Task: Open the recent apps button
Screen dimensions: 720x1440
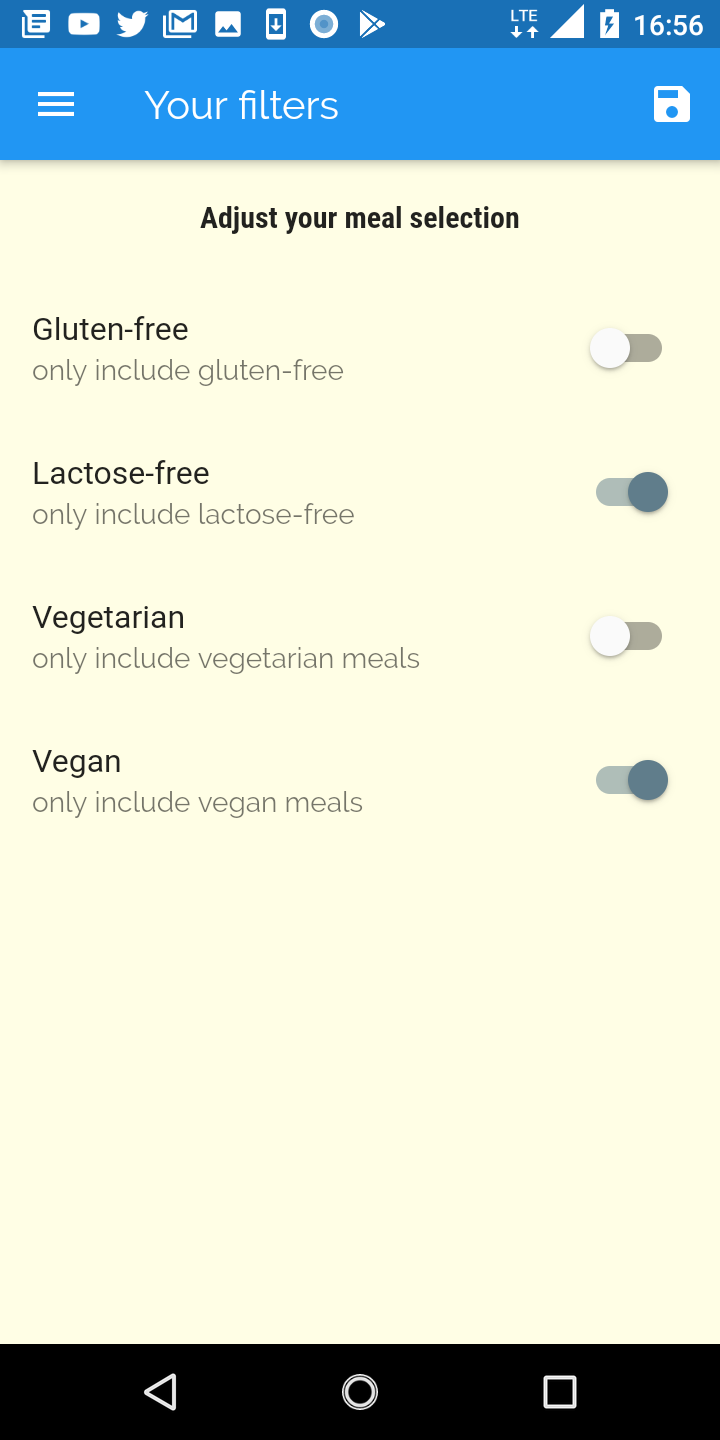Action: pos(560,1391)
